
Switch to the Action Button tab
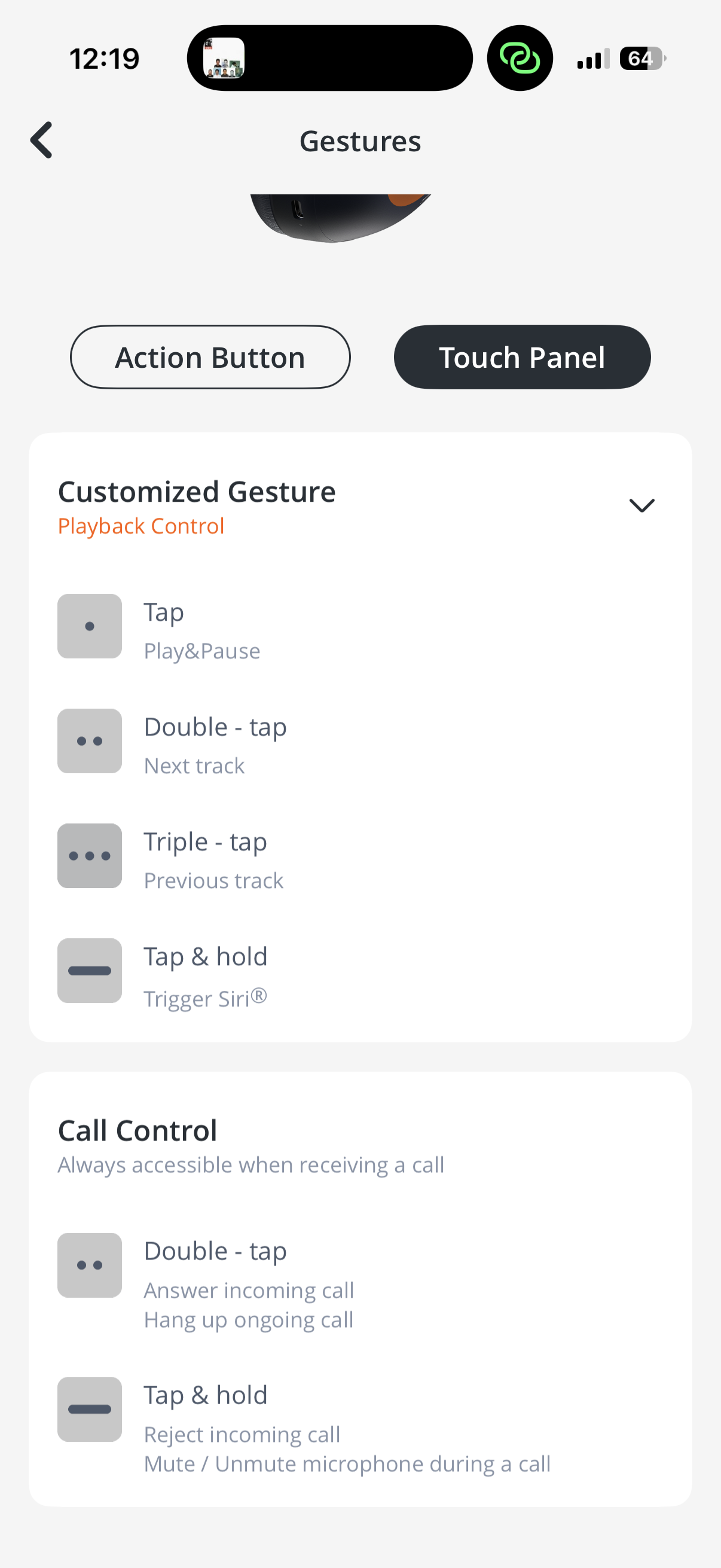click(210, 357)
